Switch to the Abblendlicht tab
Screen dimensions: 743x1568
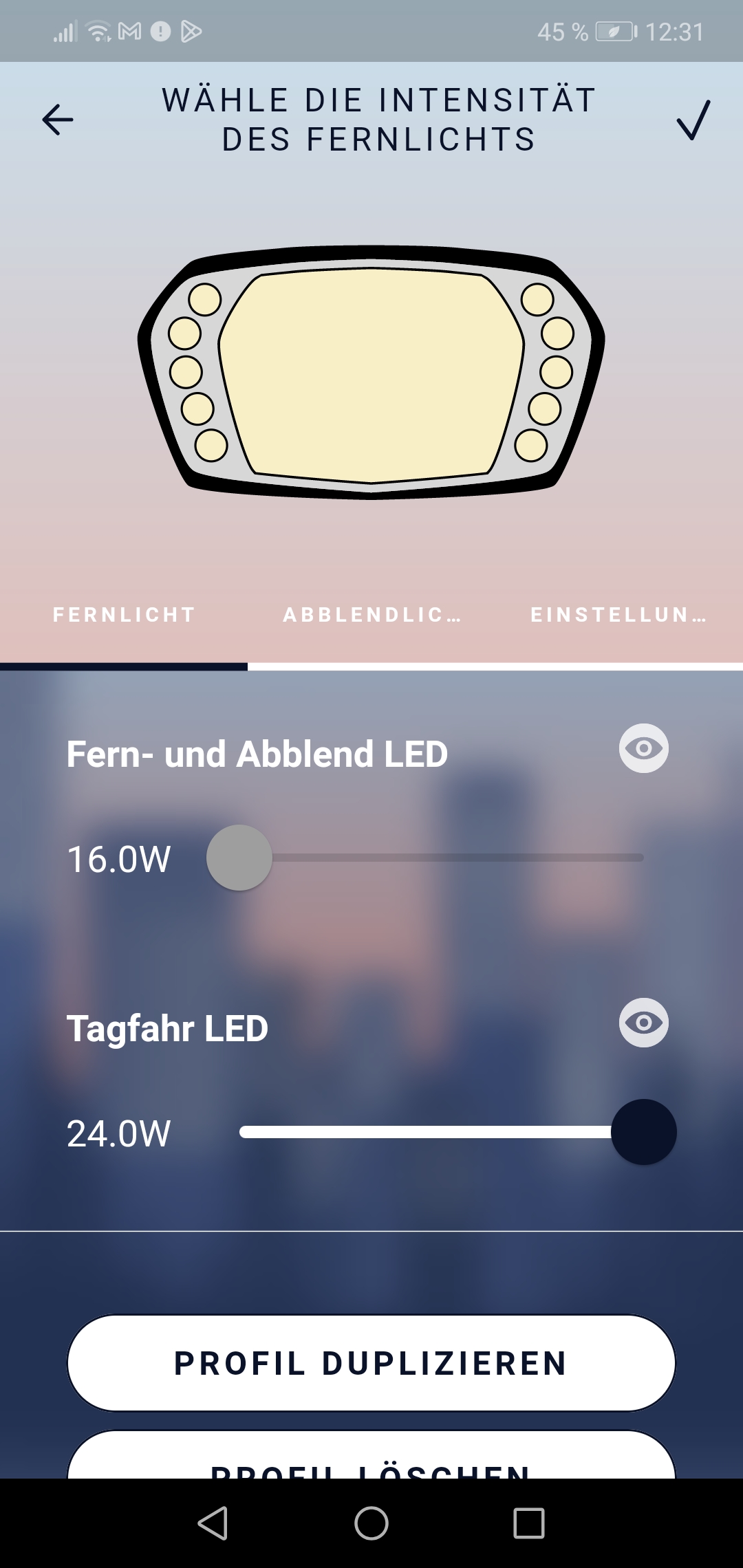tap(371, 615)
